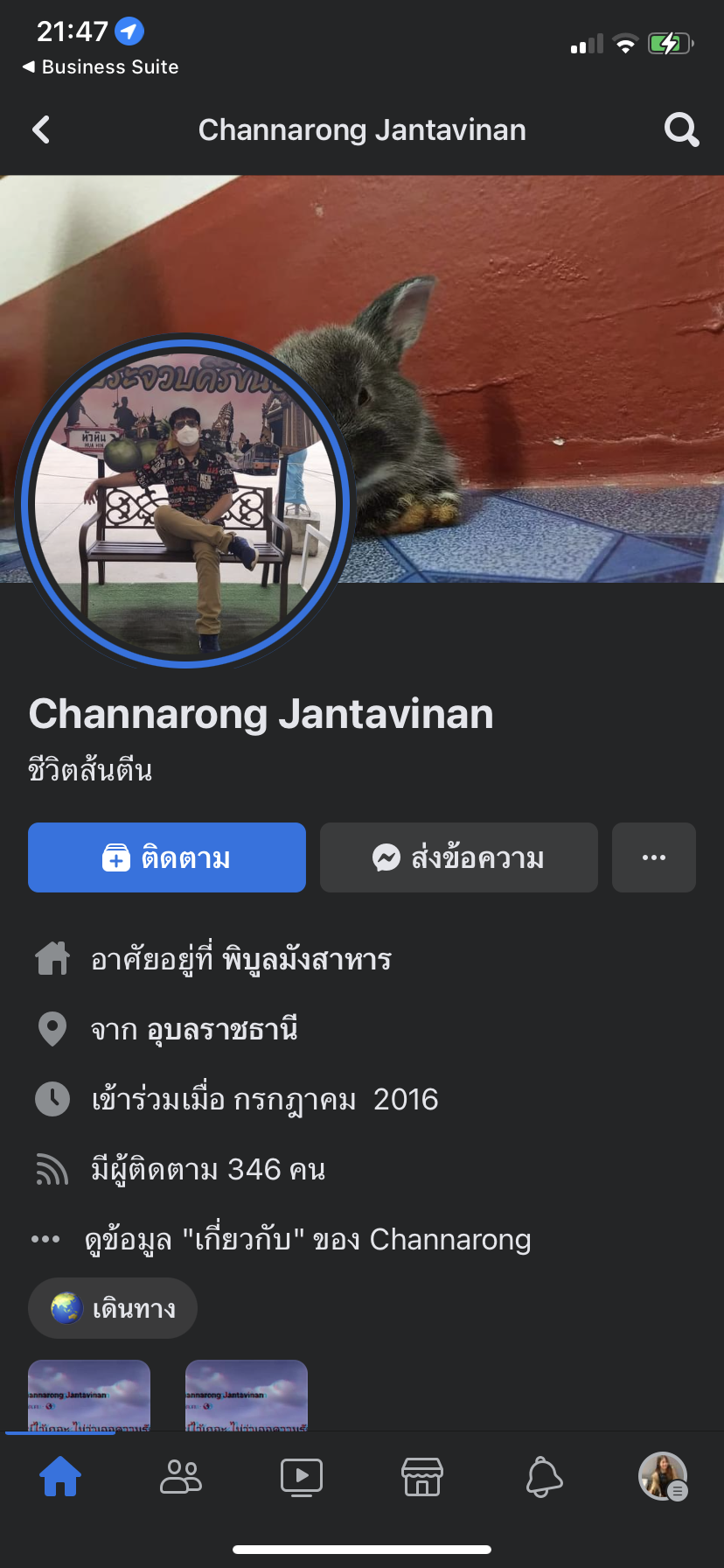Open Channarong's circular profile picture
This screenshot has width=724, height=1568.
[184, 501]
